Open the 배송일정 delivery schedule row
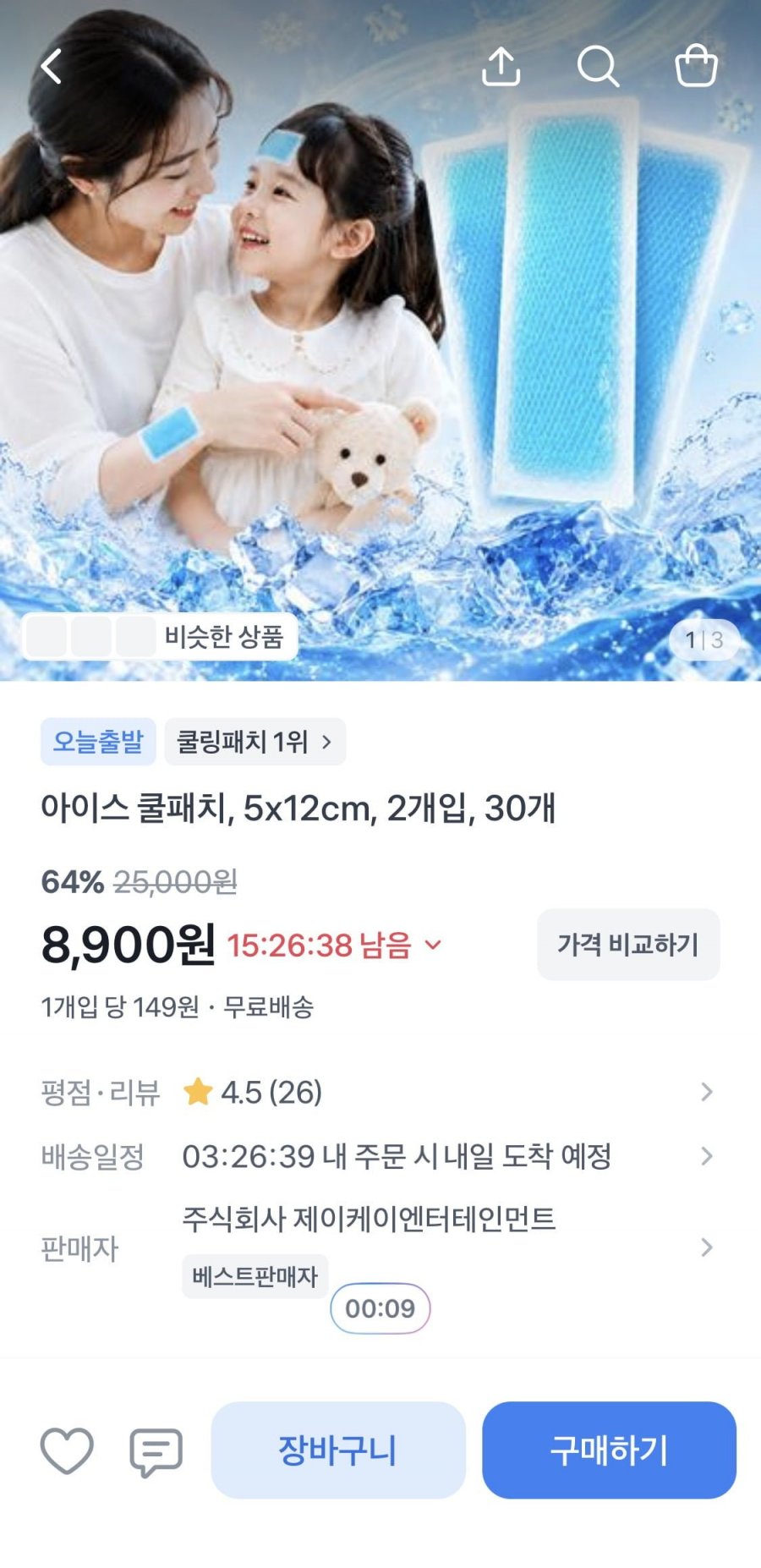 click(x=379, y=1156)
